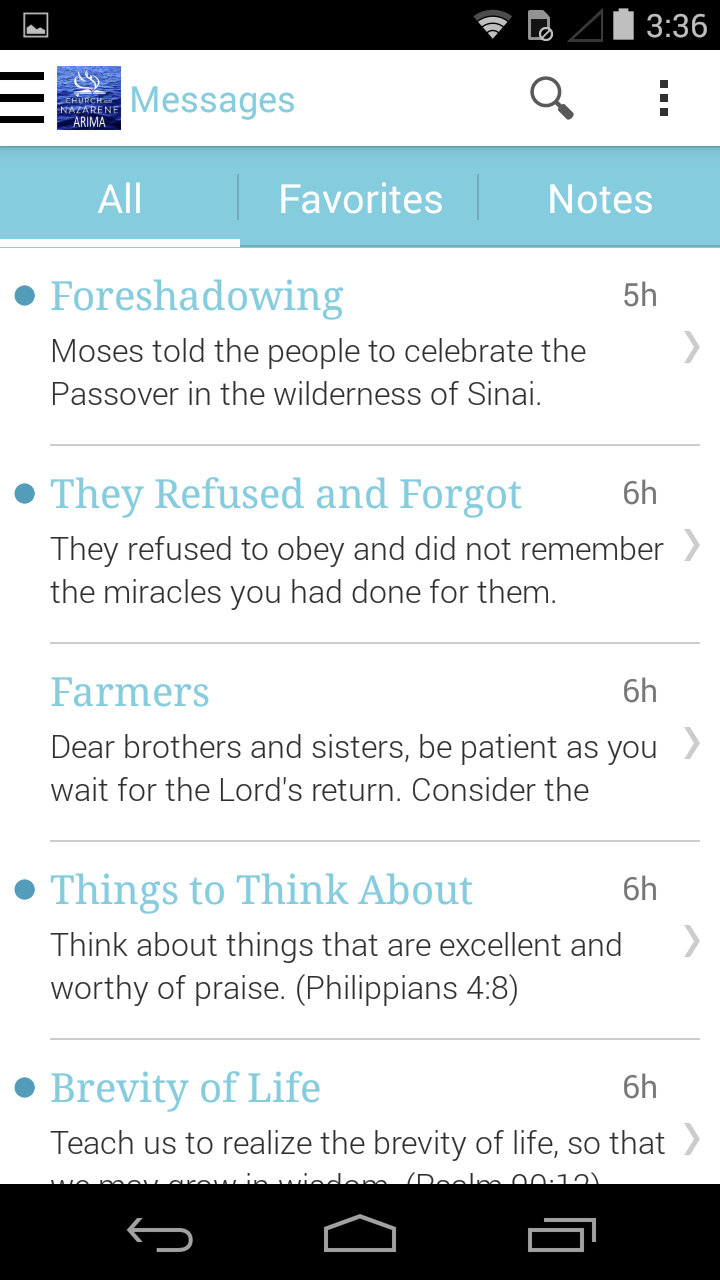Open the hamburger drawer menu
720x1280 pixels.
pos(23,98)
